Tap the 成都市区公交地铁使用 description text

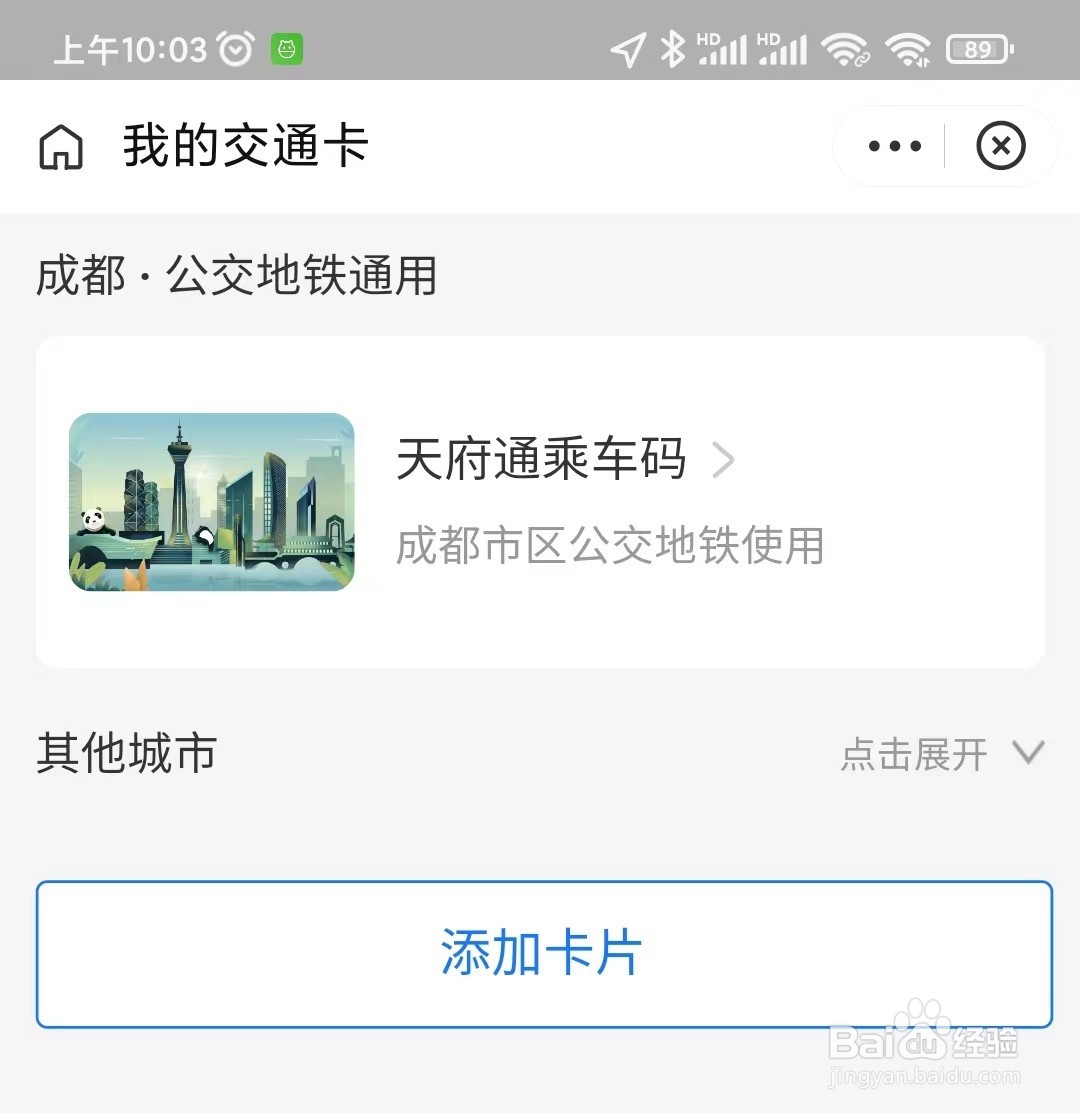click(x=611, y=546)
